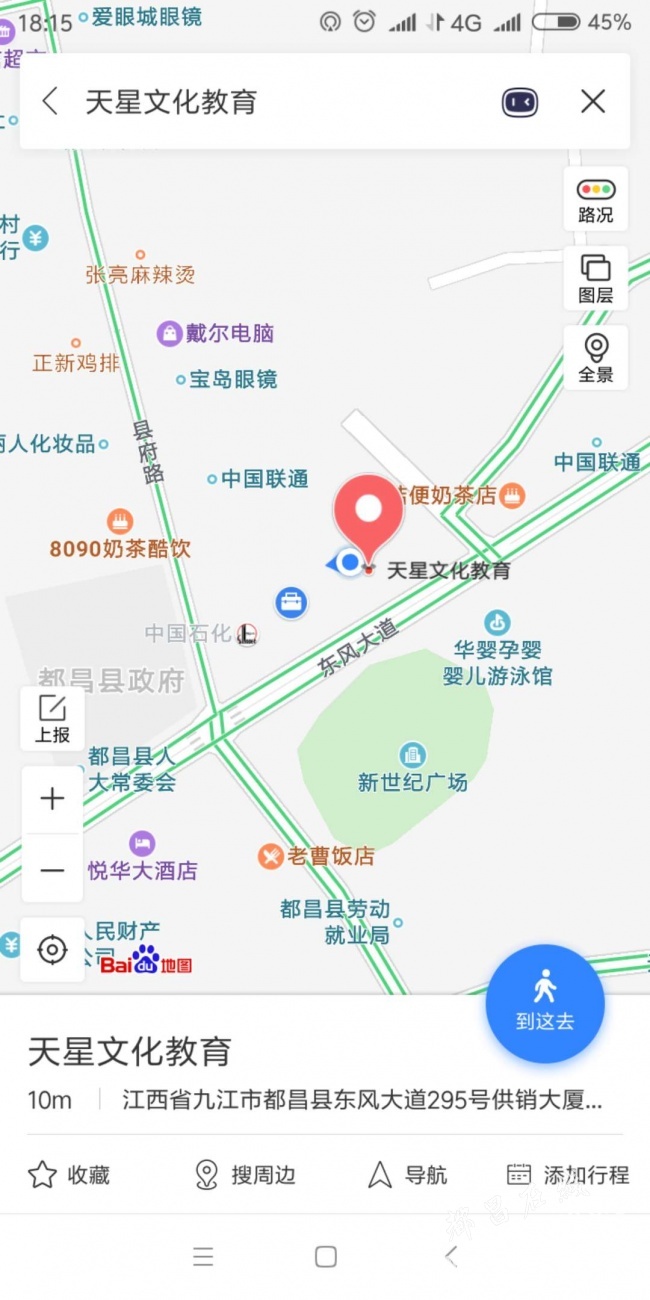
Task: Open the voice assistant icon in search bar
Action: [519, 102]
